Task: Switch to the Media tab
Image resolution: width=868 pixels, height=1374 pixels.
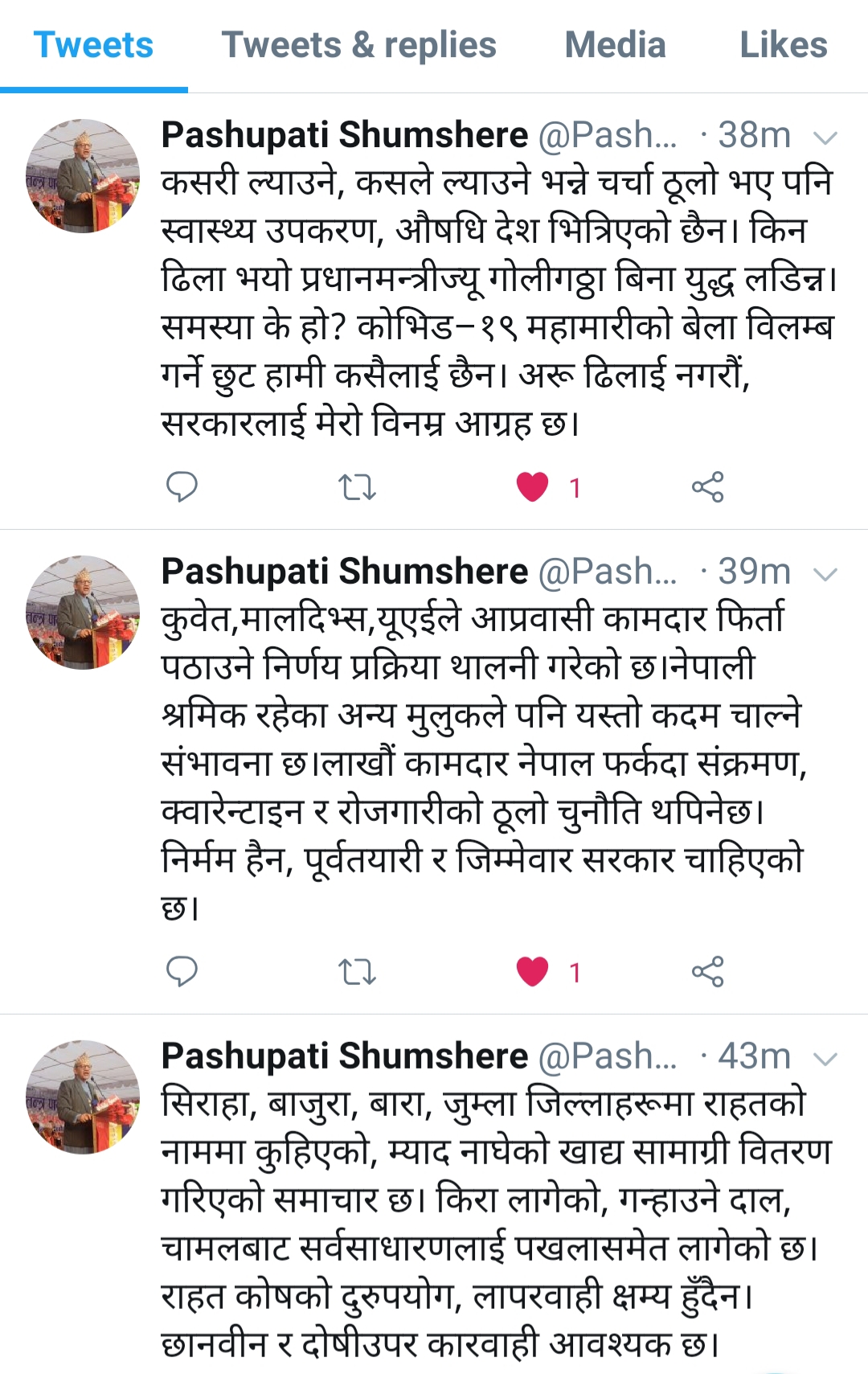Action: [615, 45]
